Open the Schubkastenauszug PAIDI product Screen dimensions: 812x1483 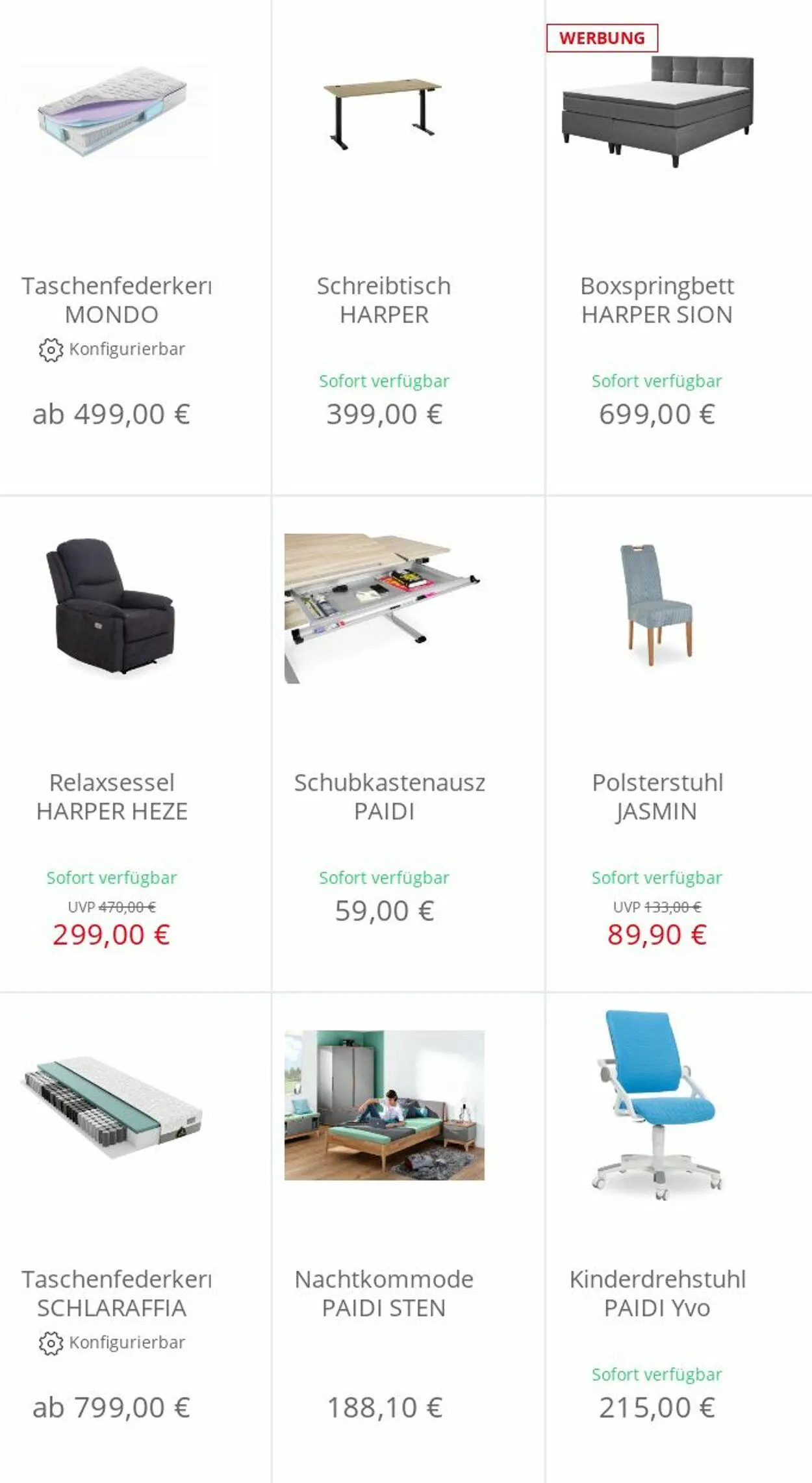(x=408, y=743)
